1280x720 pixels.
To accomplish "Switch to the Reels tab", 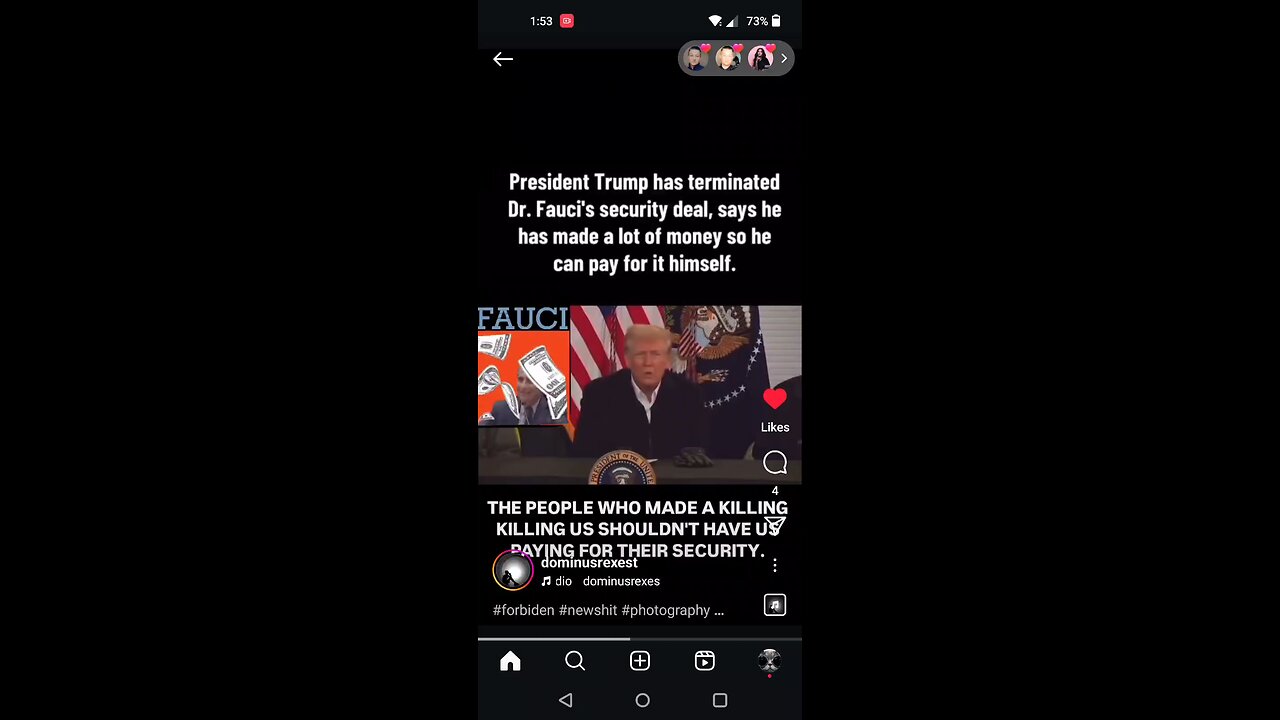I will click(705, 661).
